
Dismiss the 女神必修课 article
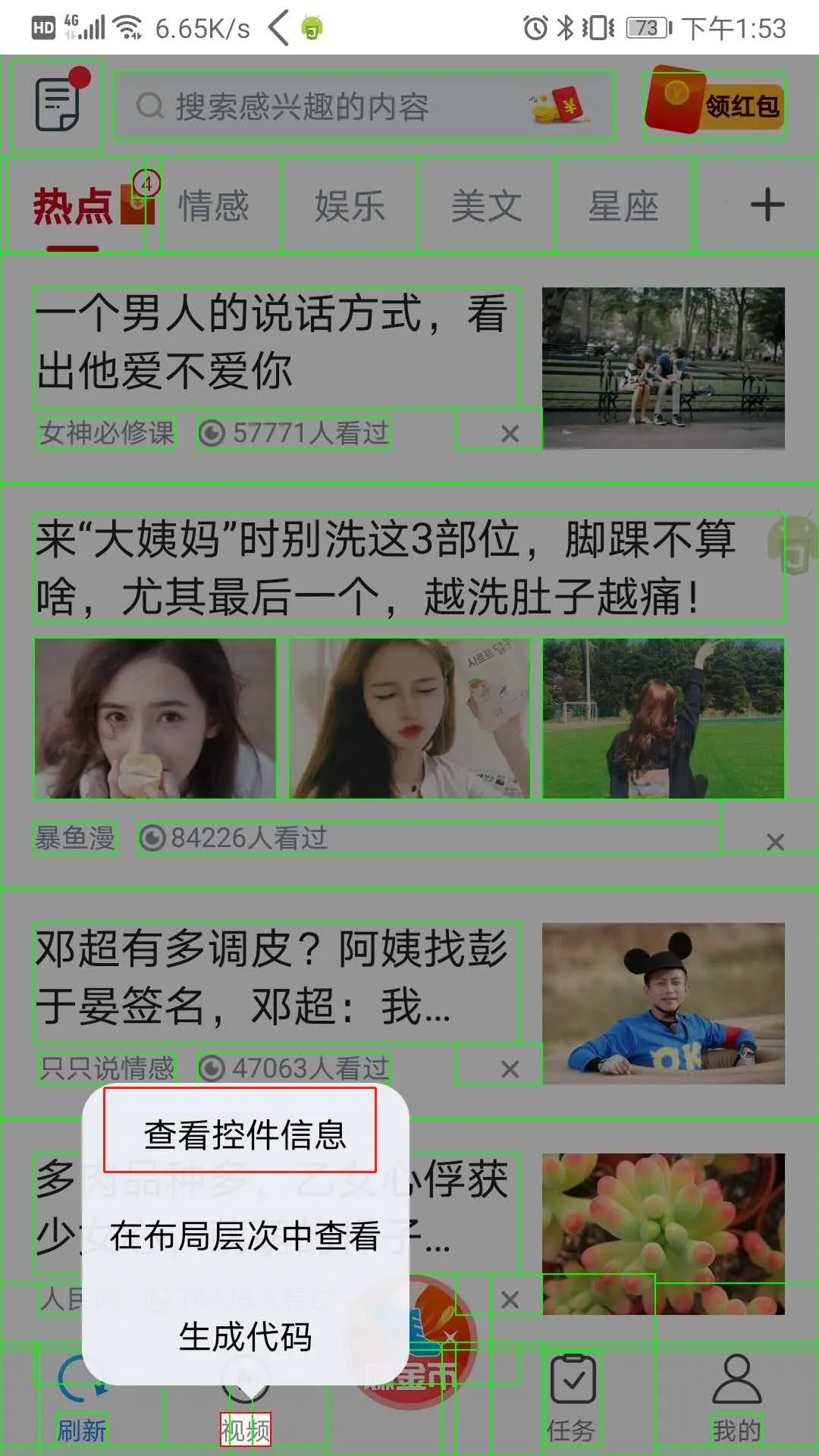(x=510, y=434)
